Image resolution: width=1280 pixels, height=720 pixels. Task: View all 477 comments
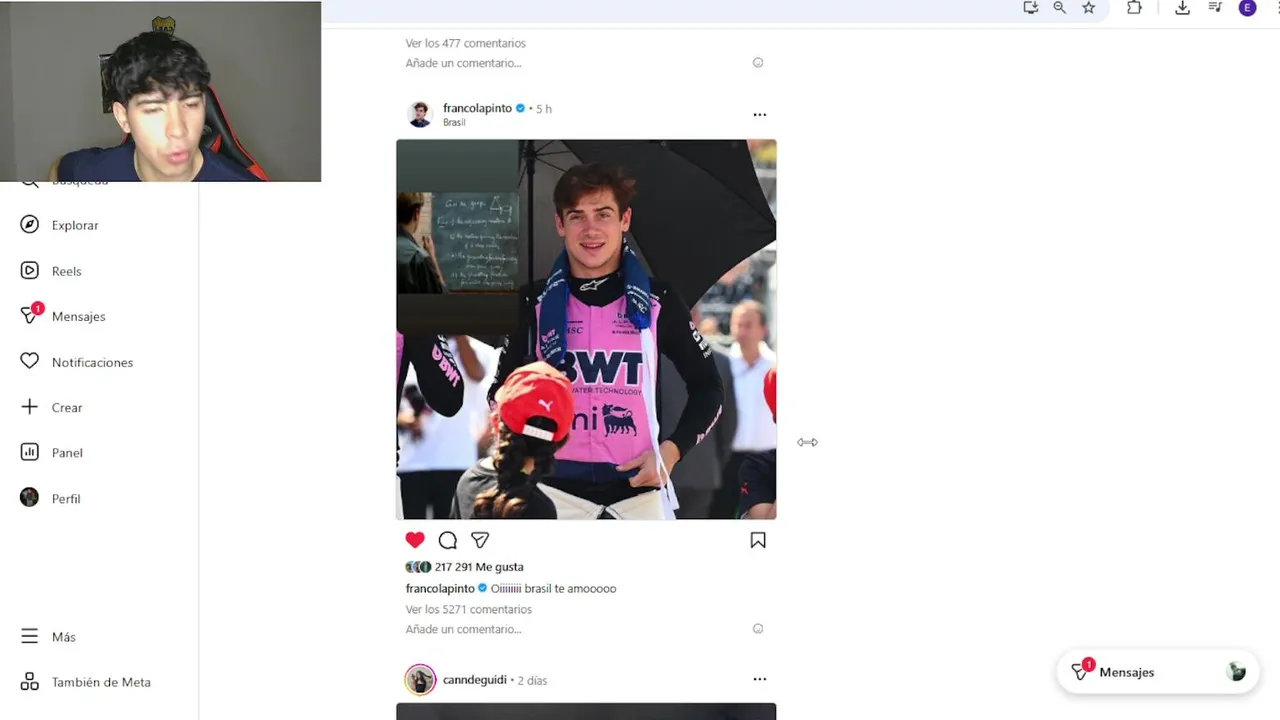(465, 43)
